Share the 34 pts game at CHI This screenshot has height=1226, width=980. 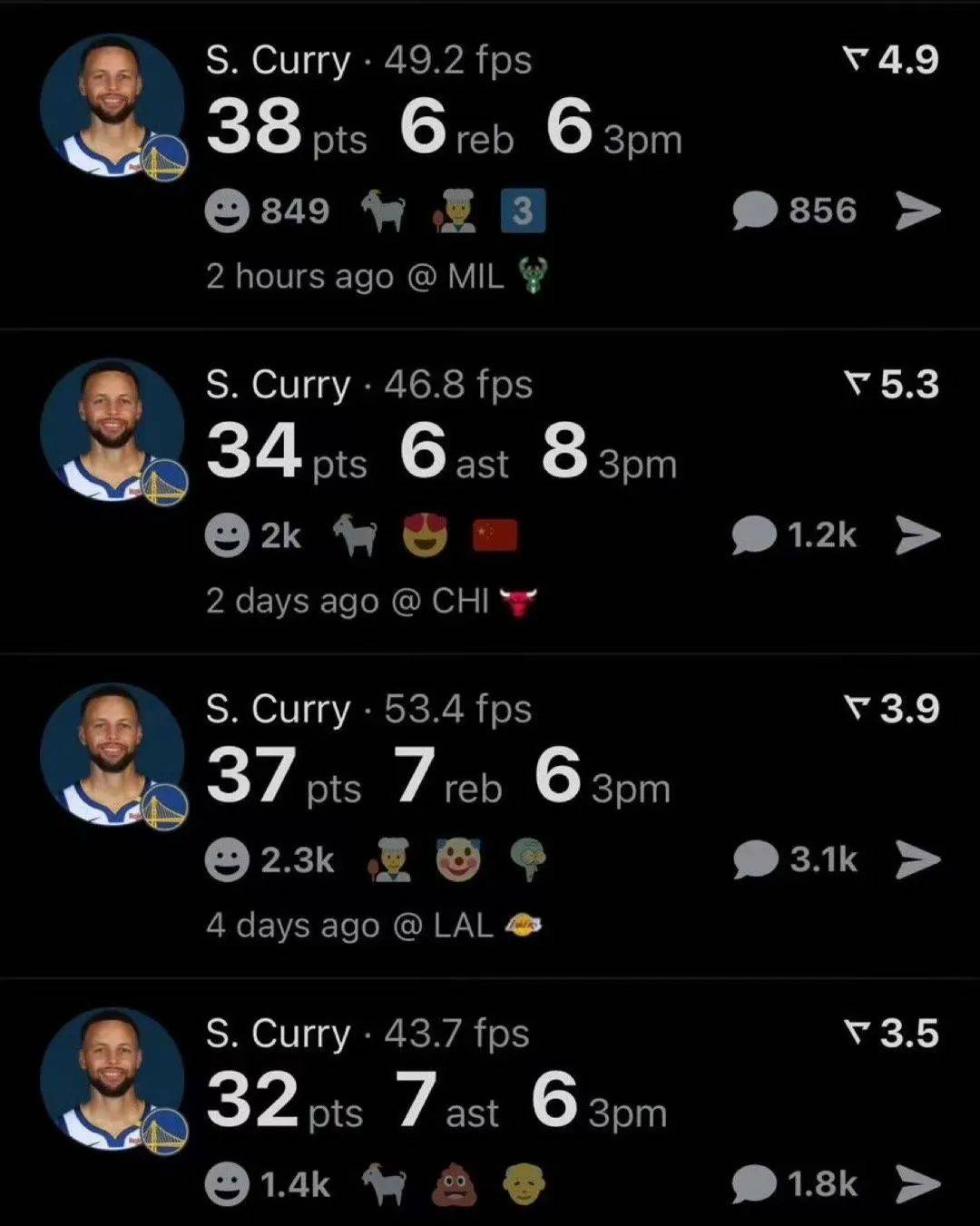point(917,535)
